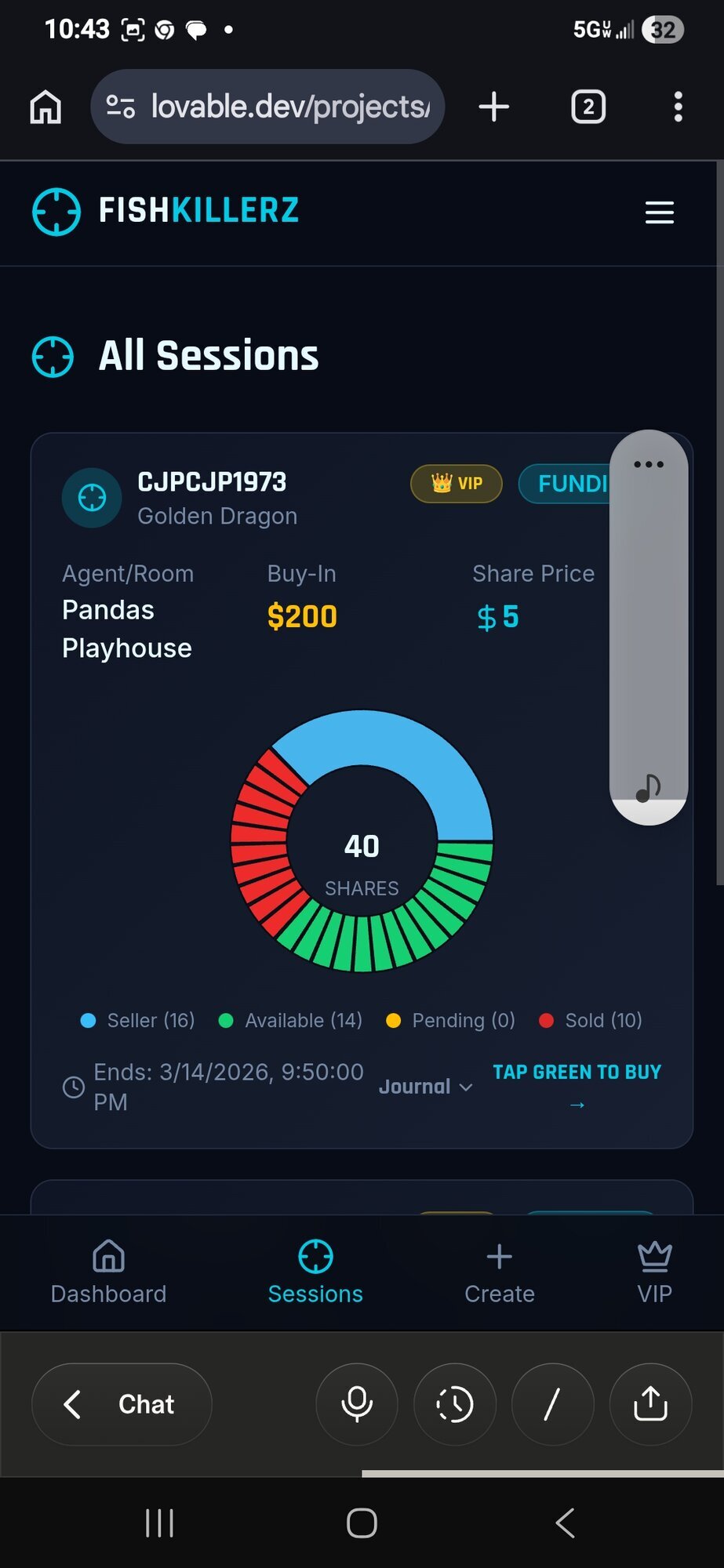Switch to the Dashboard tab
Screen dimensions: 724x1568
click(108, 1272)
